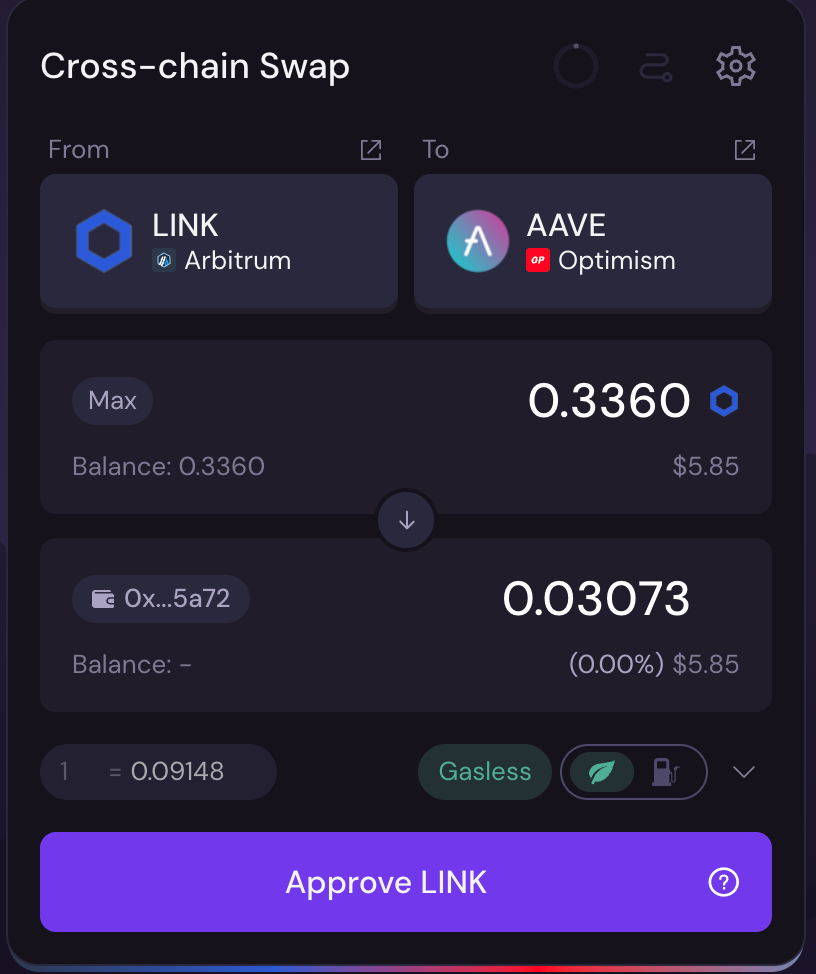Screen dimensions: 816x974
Task: Open the swap settings gear
Action: pyautogui.click(x=736, y=66)
